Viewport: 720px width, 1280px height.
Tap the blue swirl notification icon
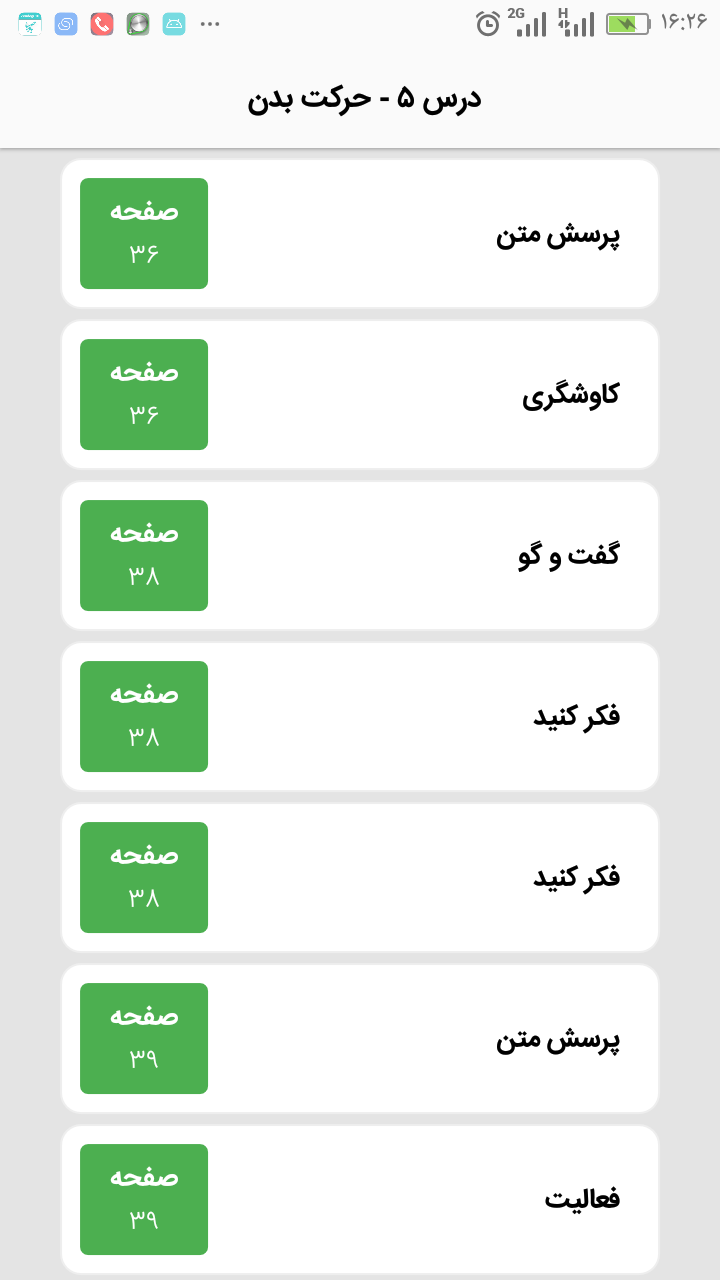pos(65,24)
